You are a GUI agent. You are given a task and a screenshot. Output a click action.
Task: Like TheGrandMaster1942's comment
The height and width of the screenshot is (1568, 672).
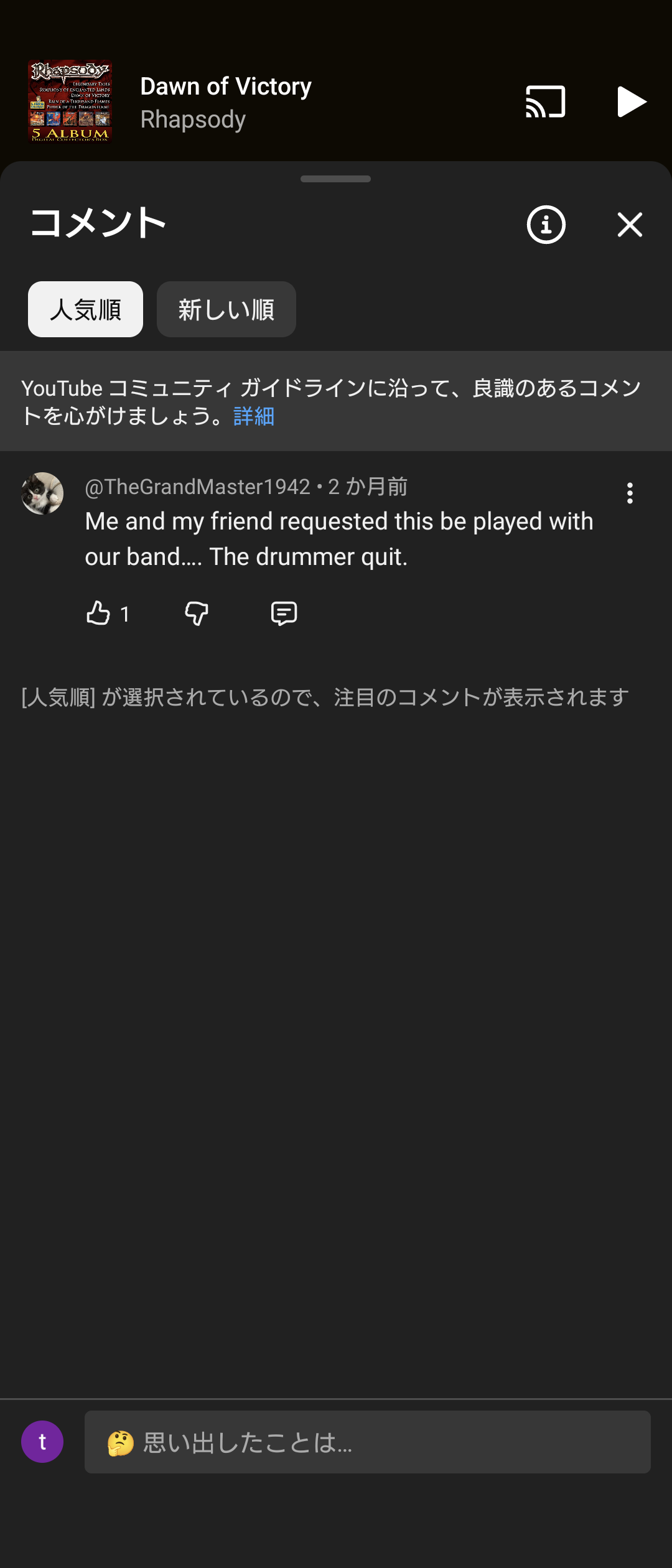pos(98,614)
